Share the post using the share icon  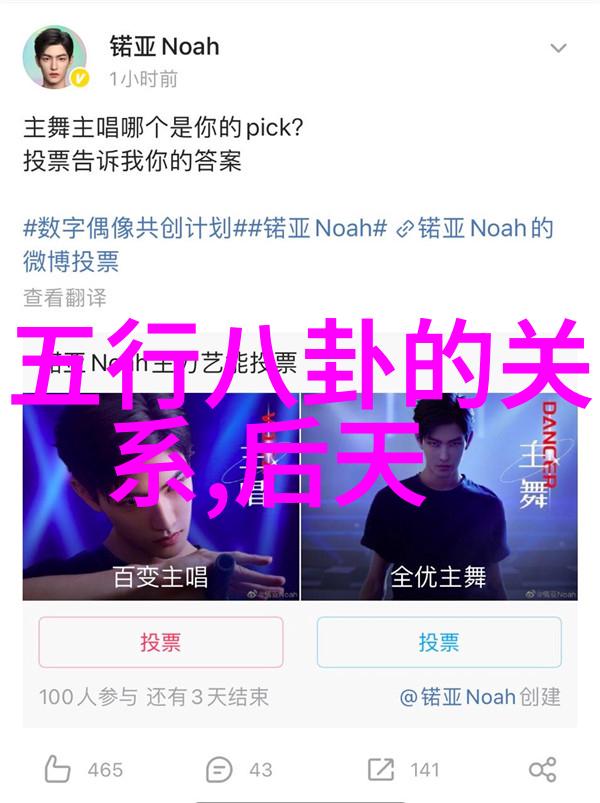pyautogui.click(x=542, y=769)
